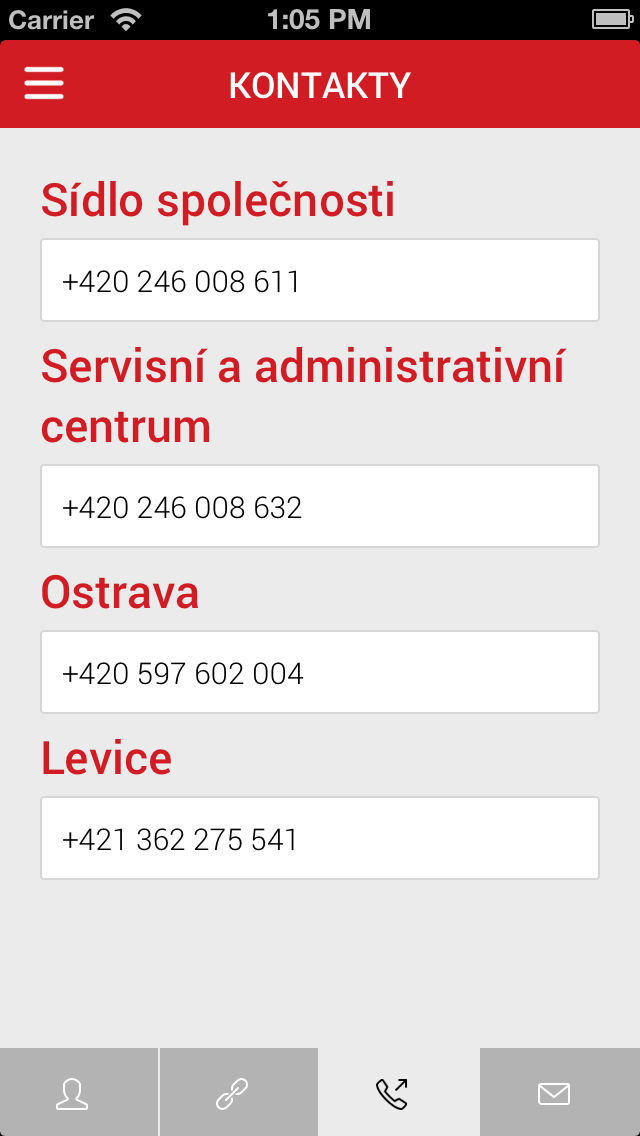The image size is (640, 1136).
Task: Call Sídlo společnosti number +420 246 008 611
Action: point(320,280)
